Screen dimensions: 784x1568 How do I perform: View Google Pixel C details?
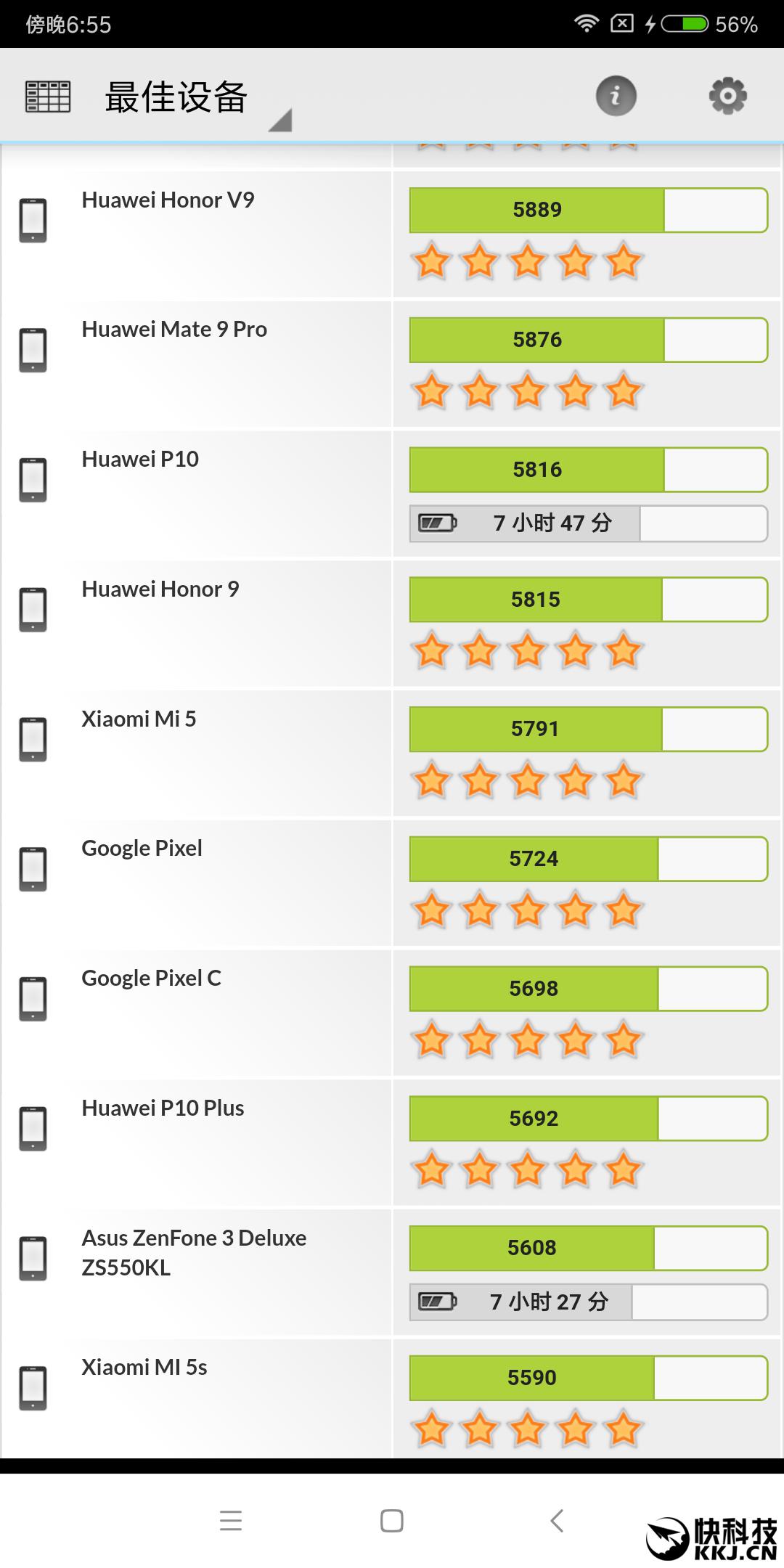tap(392, 1013)
